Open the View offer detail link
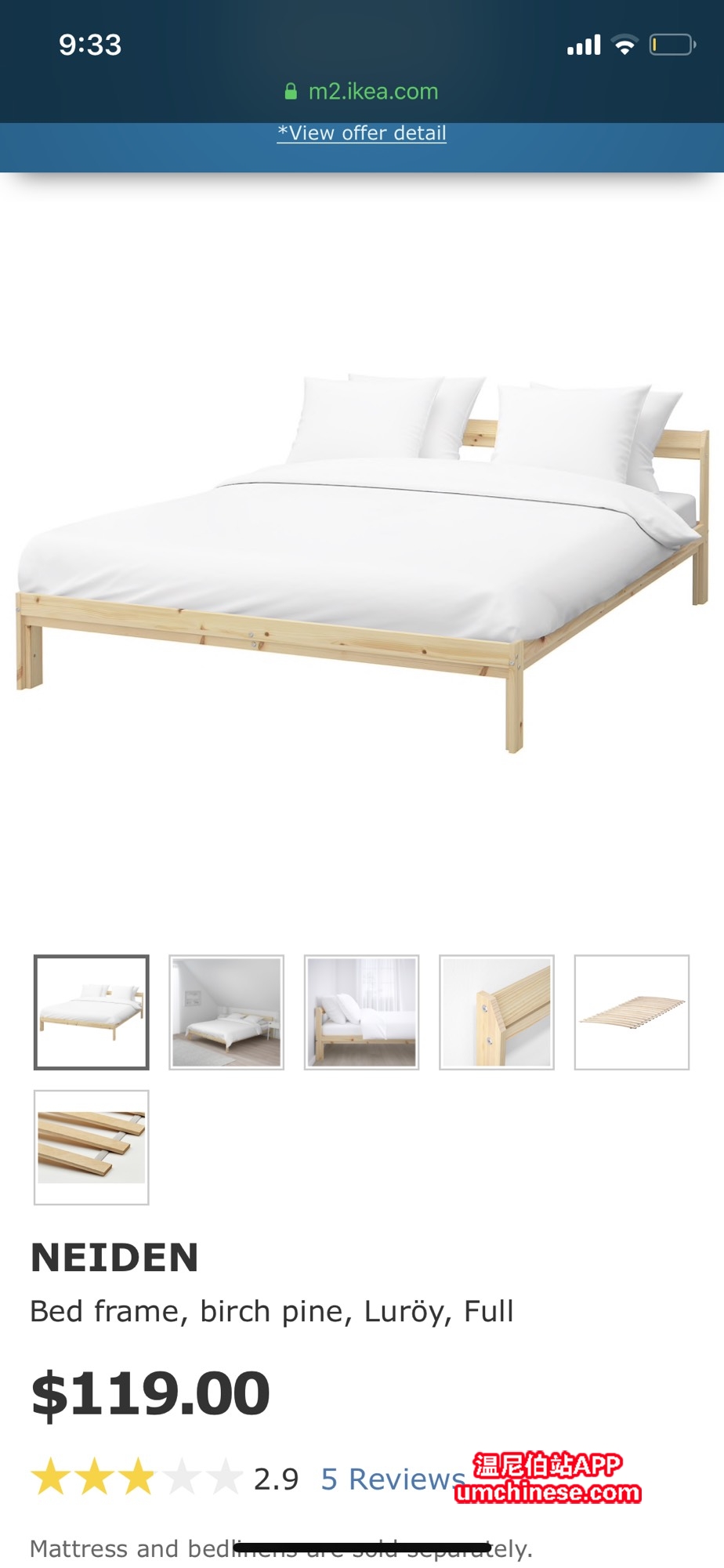724x1568 pixels. (x=361, y=133)
